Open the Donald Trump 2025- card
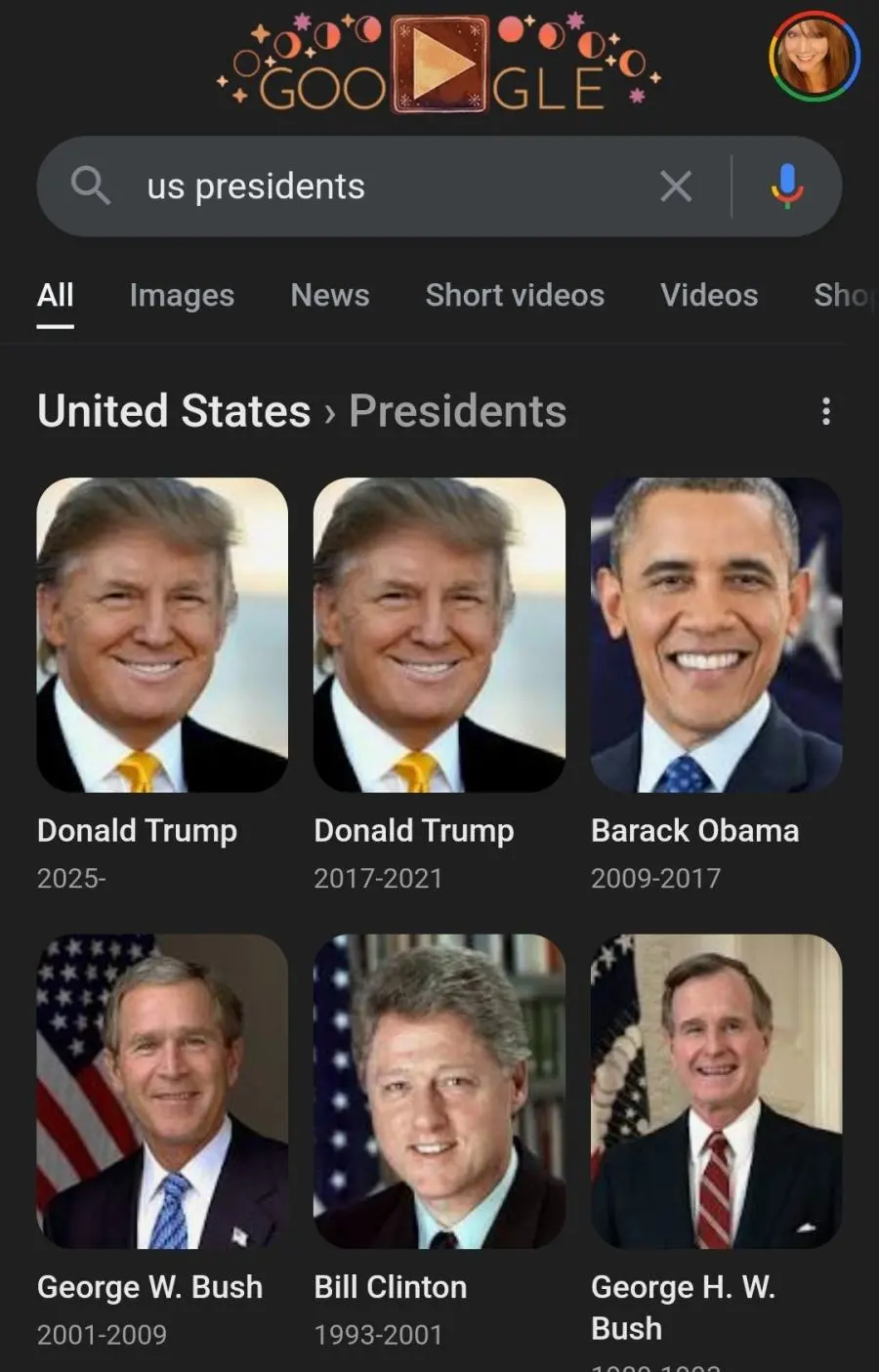 pyautogui.click(x=162, y=635)
